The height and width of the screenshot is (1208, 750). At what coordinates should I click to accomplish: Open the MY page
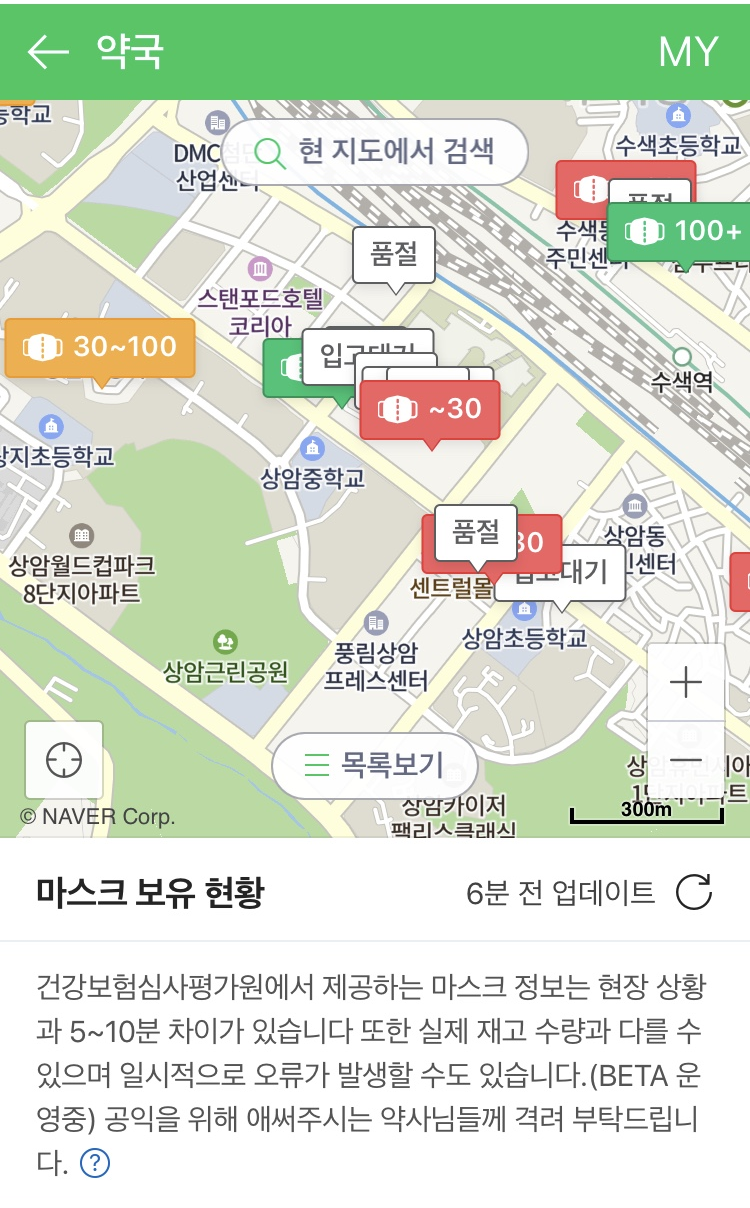click(x=688, y=51)
